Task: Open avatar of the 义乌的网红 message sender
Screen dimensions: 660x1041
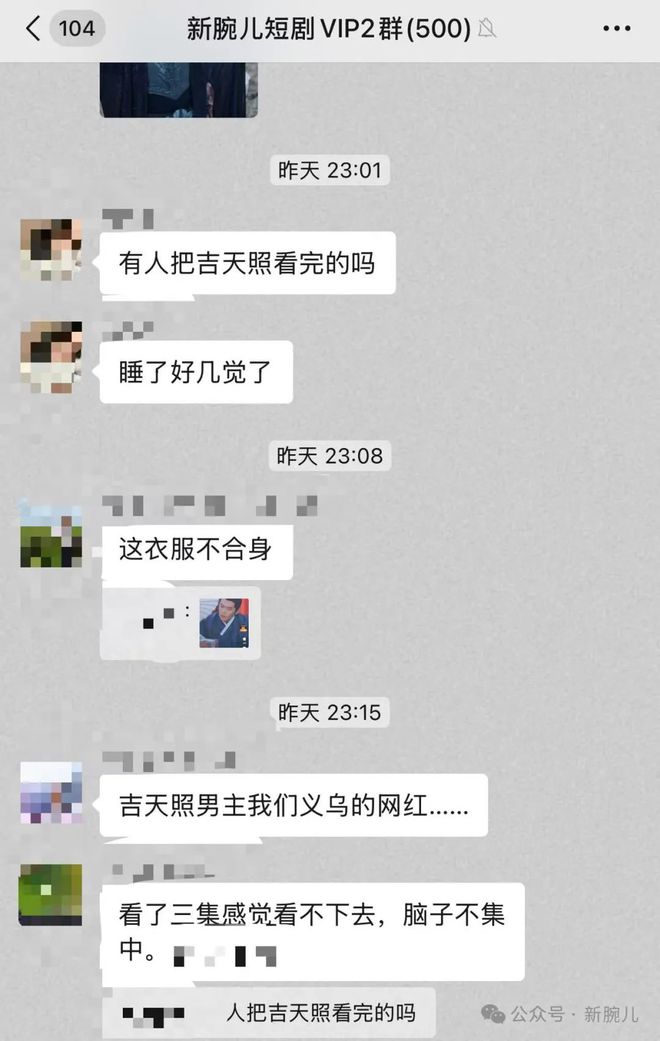Action: (51, 792)
